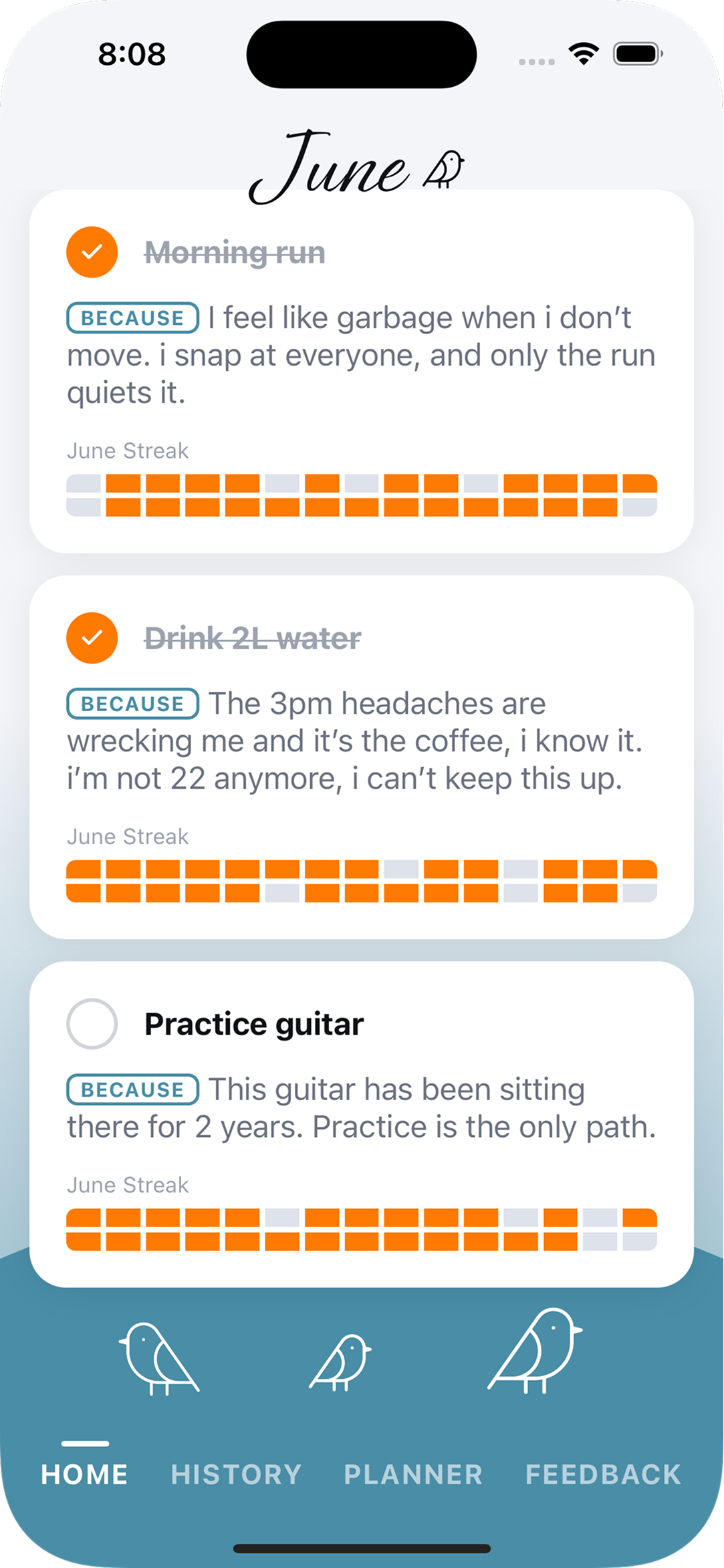Uncheck the Morning run habit
This screenshot has height=1568, width=724.
click(x=92, y=252)
